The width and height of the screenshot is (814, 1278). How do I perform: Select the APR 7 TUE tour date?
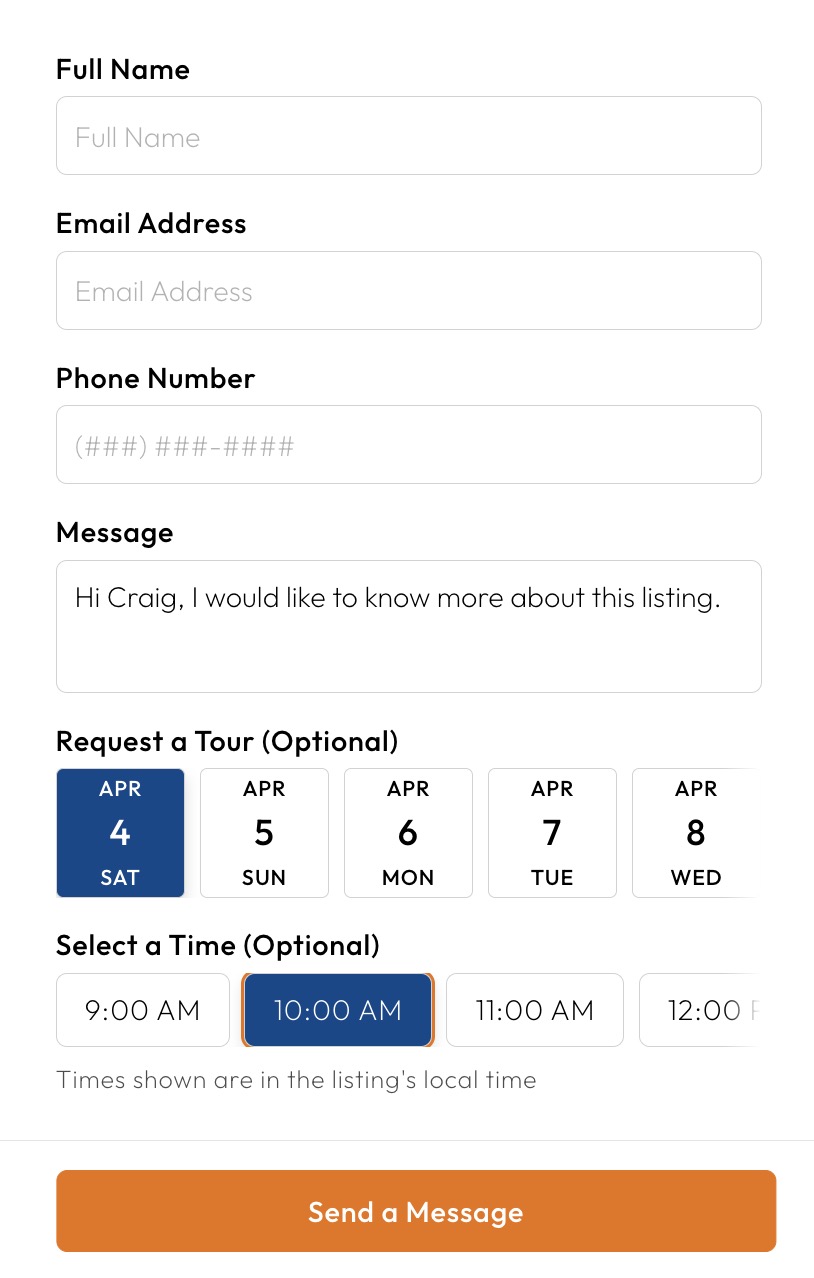pyautogui.click(x=552, y=832)
